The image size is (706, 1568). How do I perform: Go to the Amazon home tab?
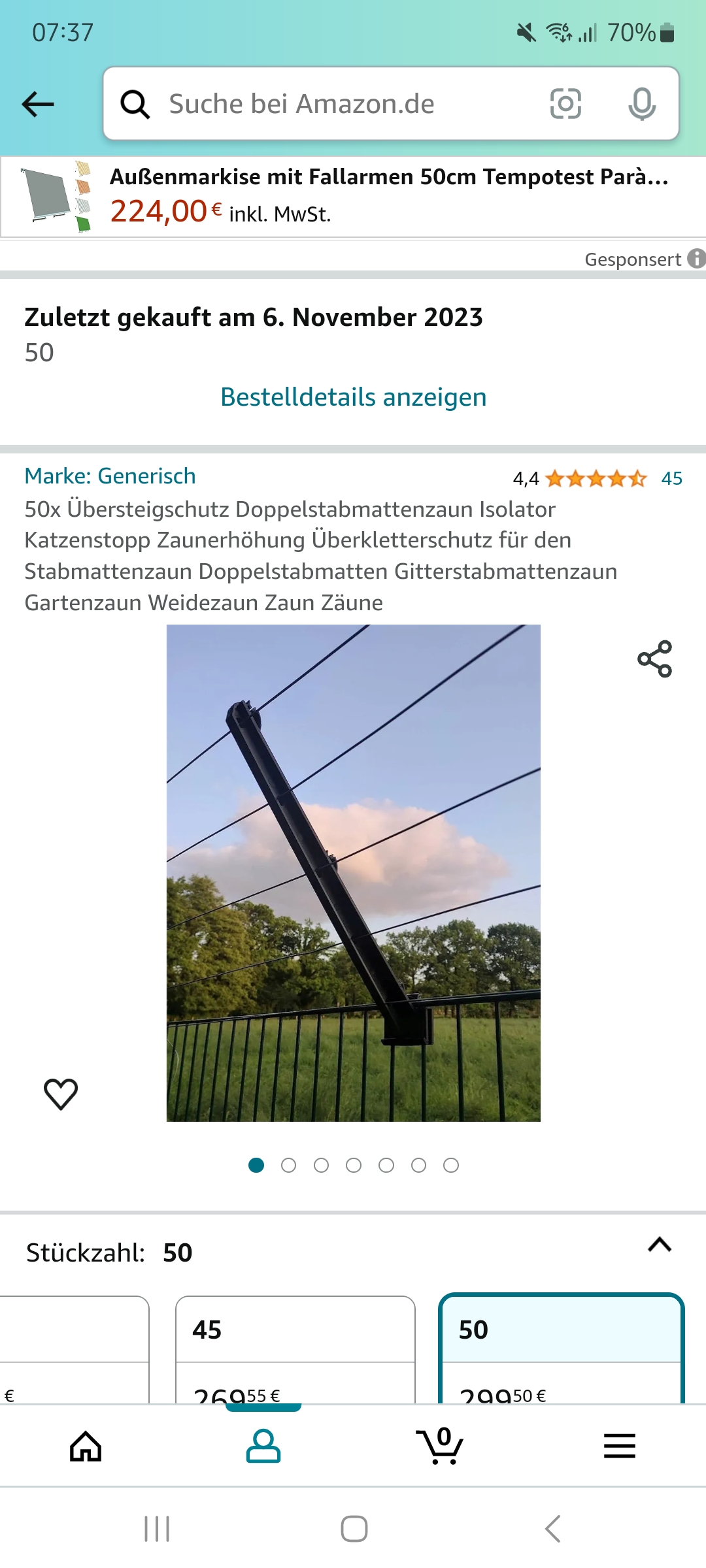[x=86, y=1446]
